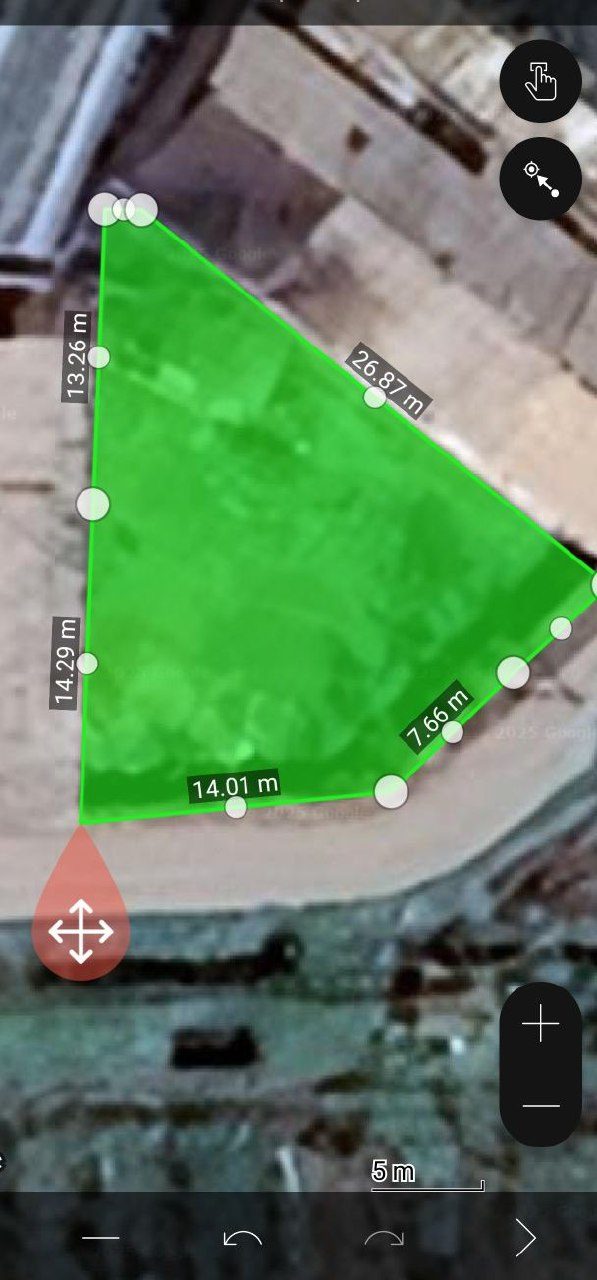Select midpoint on the 13.26 m edge
597x1280 pixels.
click(x=99, y=357)
